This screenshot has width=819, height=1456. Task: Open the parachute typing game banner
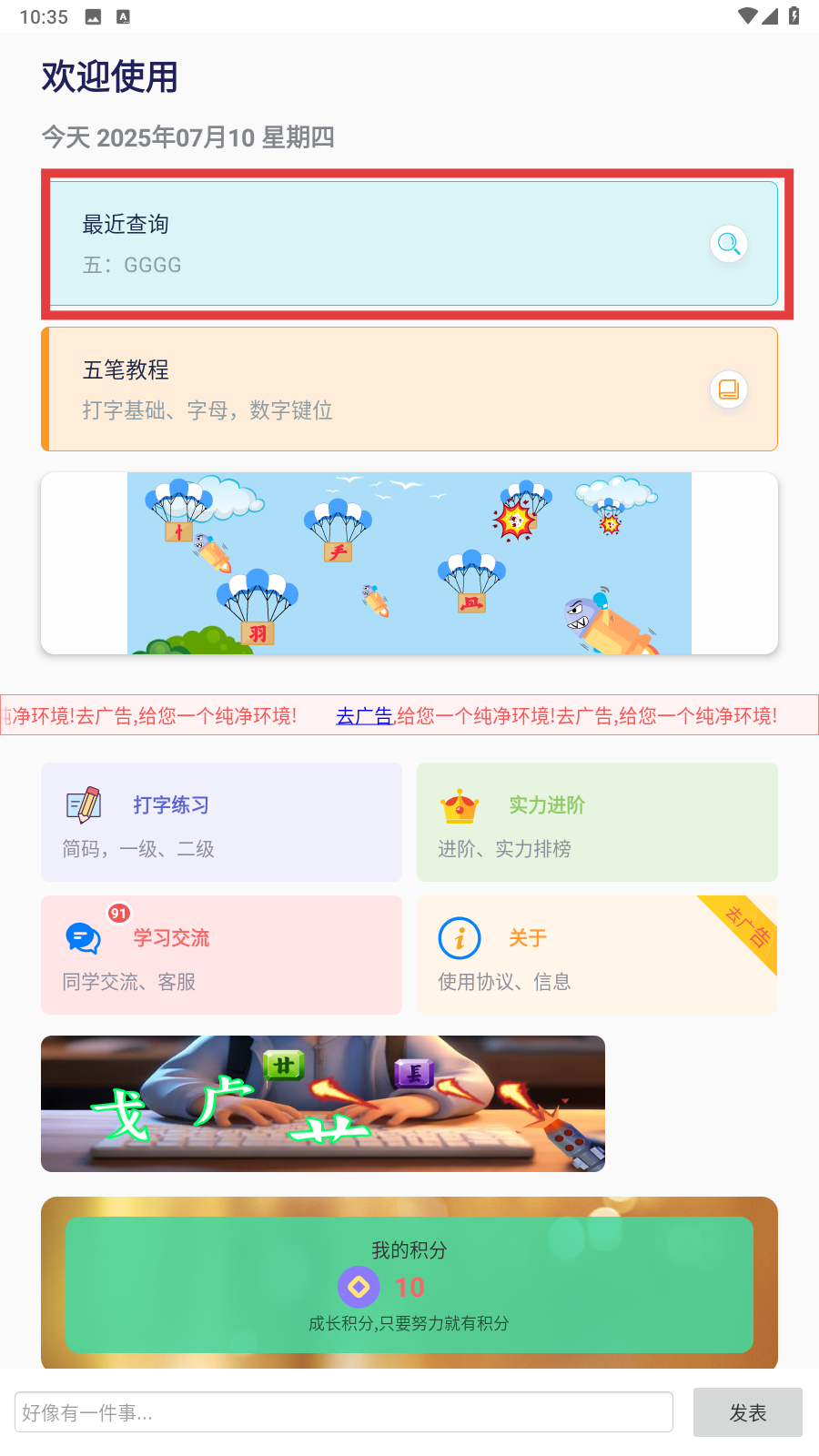point(409,562)
